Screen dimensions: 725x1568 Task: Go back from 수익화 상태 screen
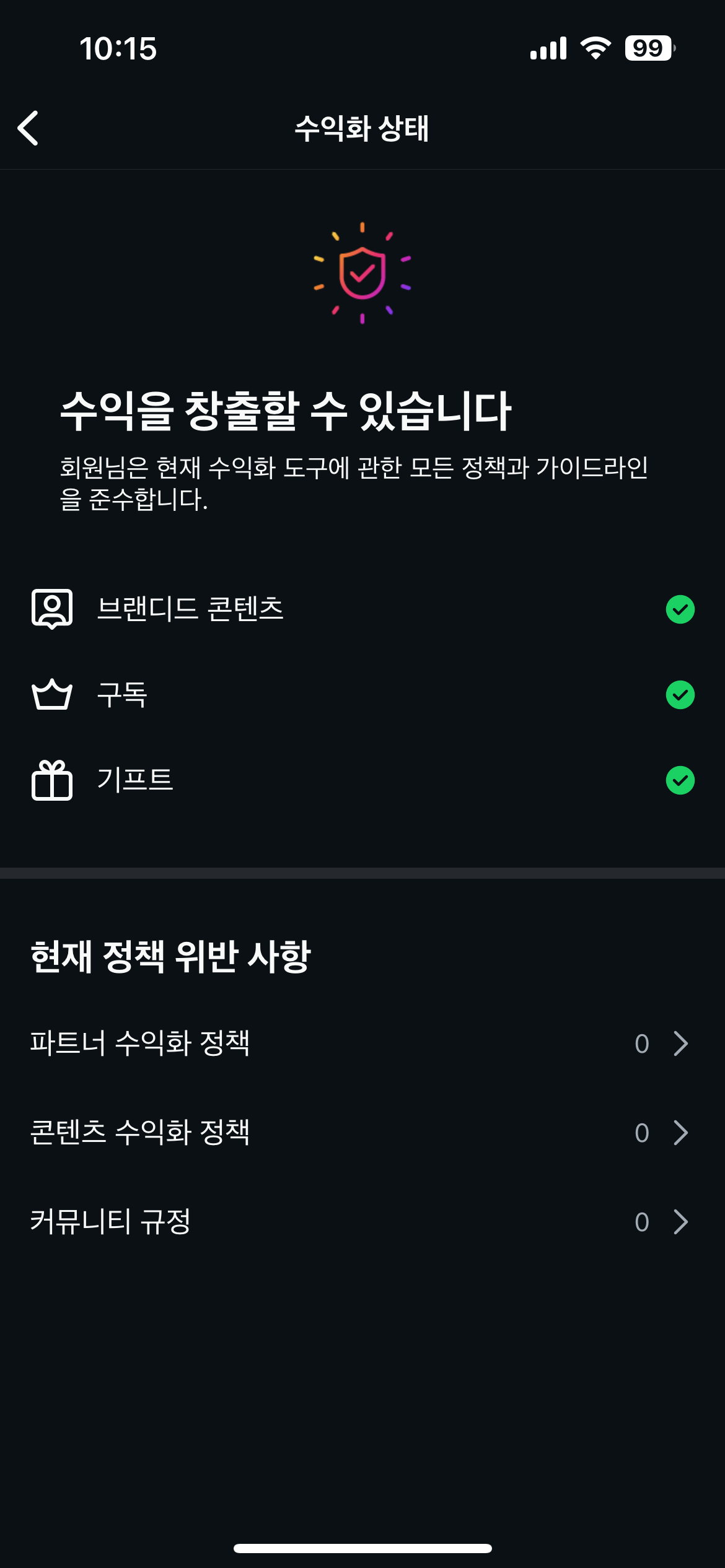tap(29, 128)
